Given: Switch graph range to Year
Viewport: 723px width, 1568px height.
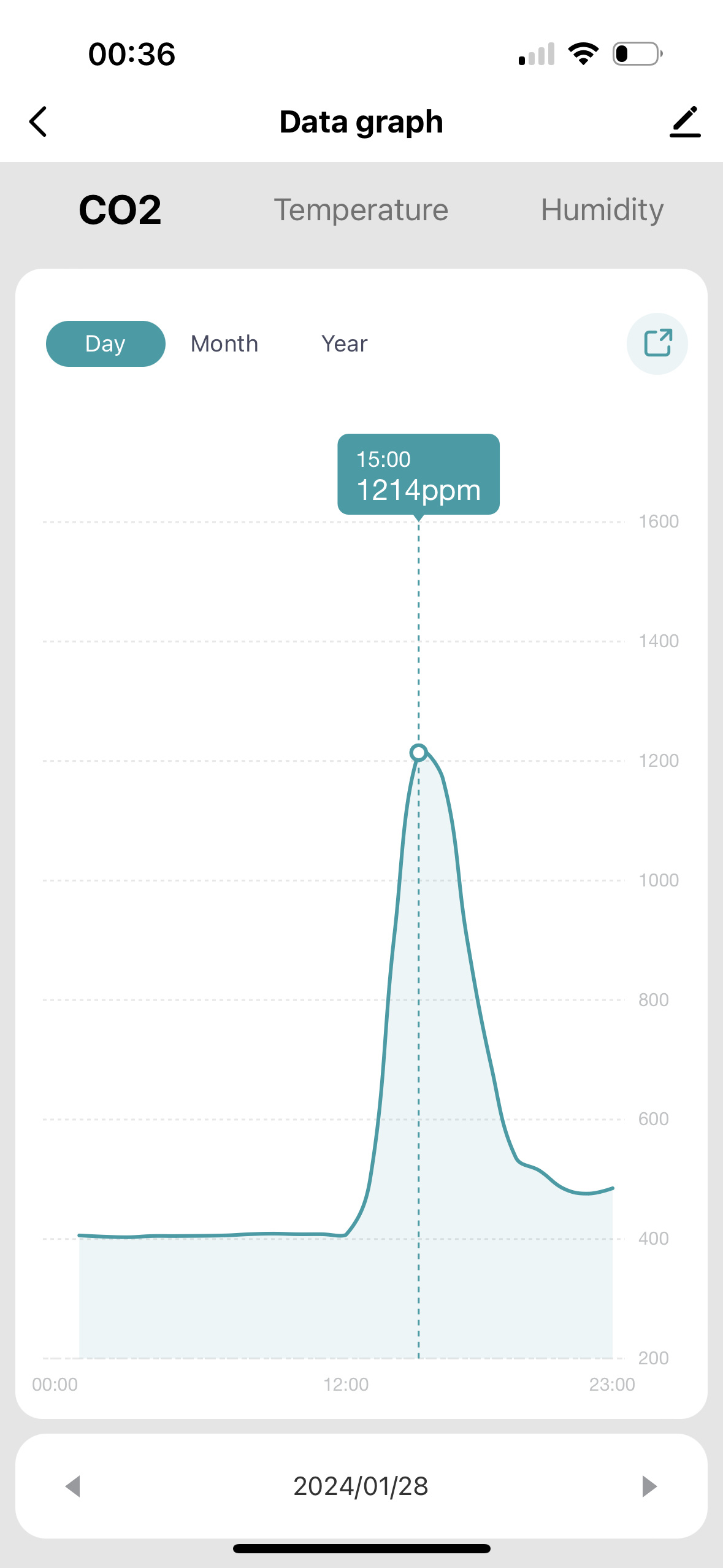Looking at the screenshot, I should [x=345, y=344].
